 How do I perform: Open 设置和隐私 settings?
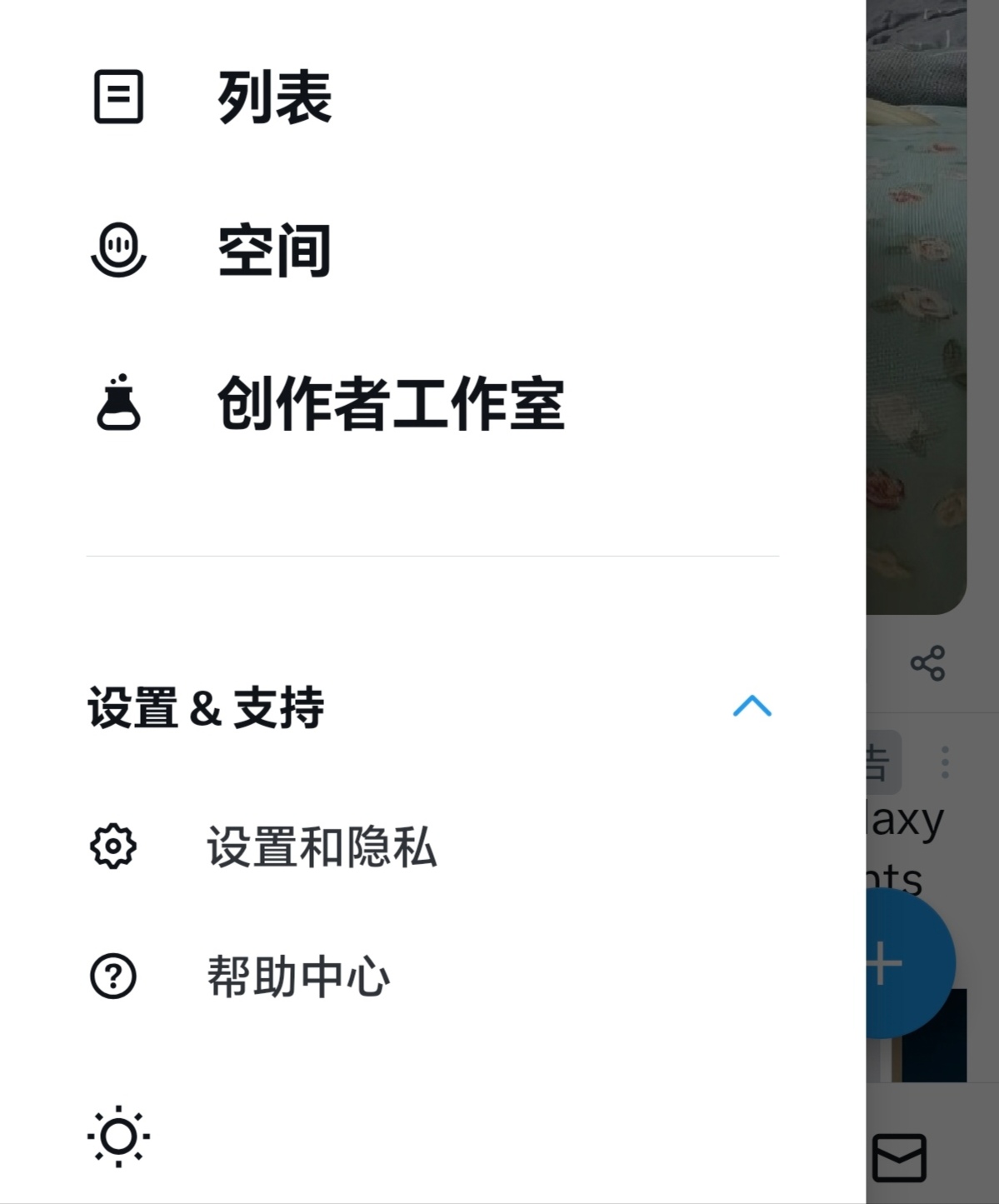tap(321, 847)
